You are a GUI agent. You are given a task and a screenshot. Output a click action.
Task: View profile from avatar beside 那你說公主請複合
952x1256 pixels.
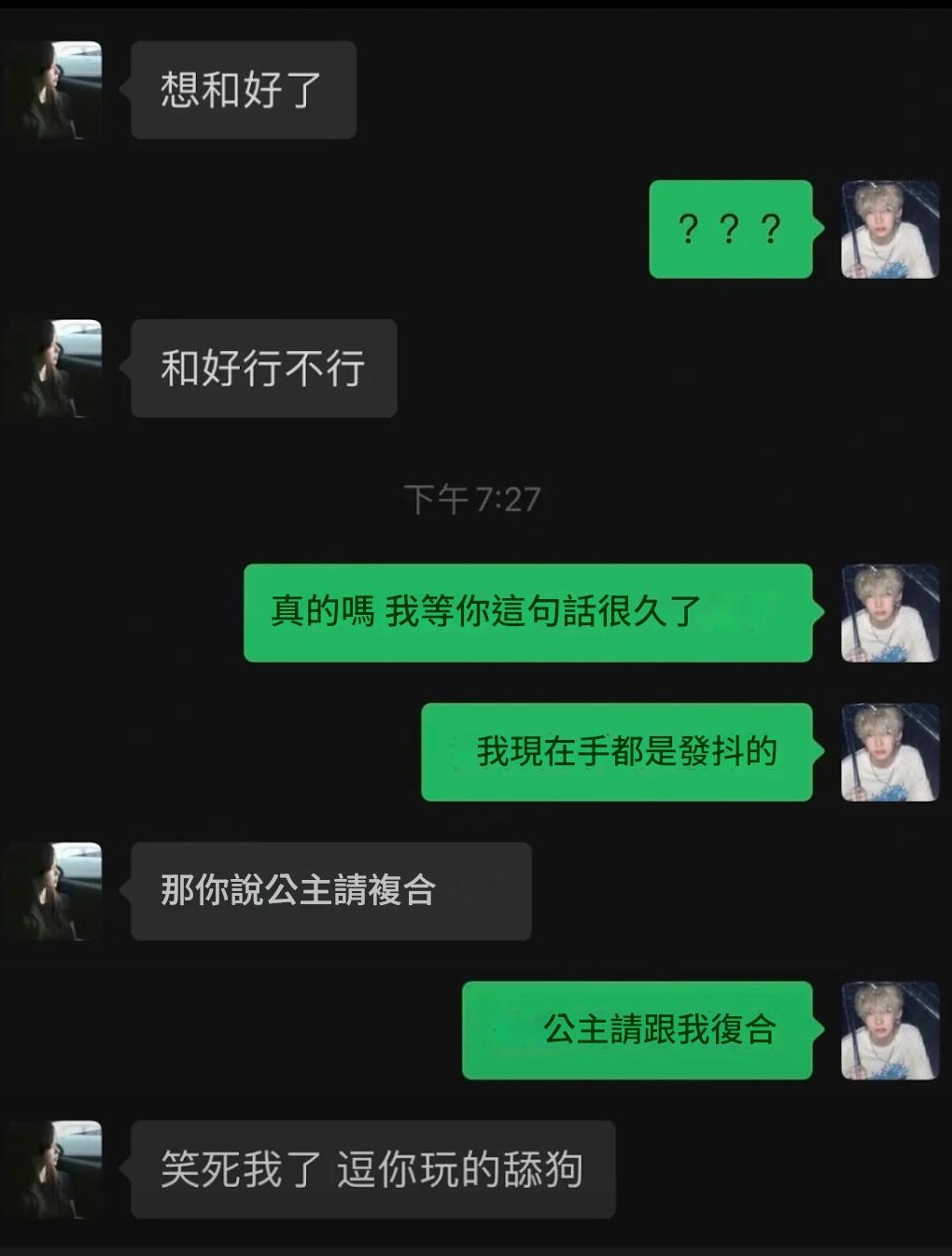pyautogui.click(x=56, y=891)
